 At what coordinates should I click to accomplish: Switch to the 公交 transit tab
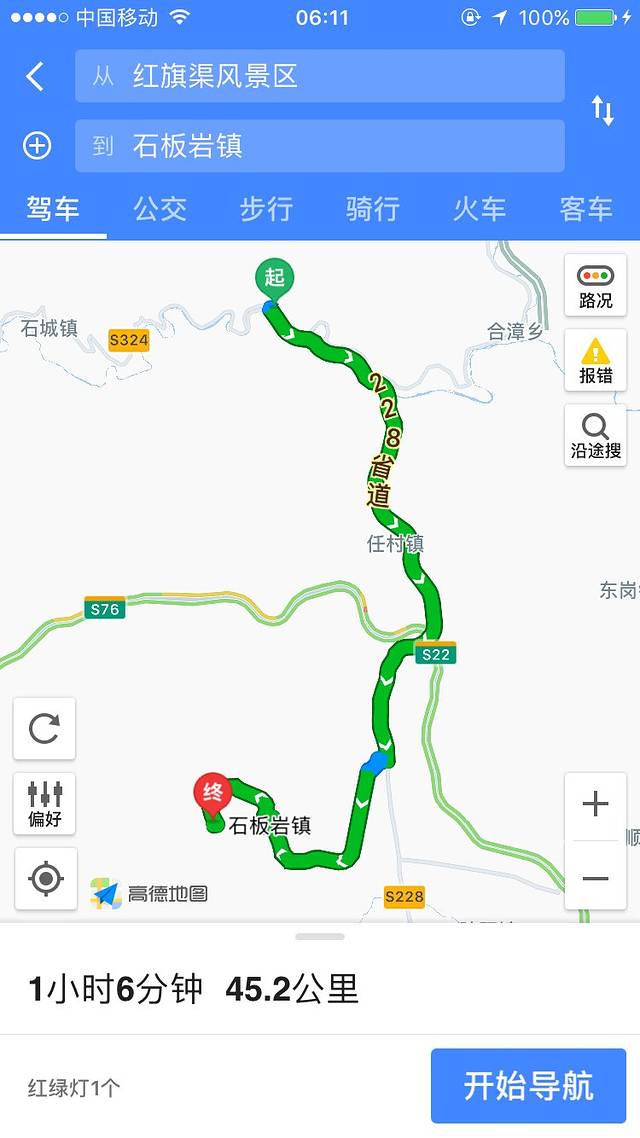point(160,209)
